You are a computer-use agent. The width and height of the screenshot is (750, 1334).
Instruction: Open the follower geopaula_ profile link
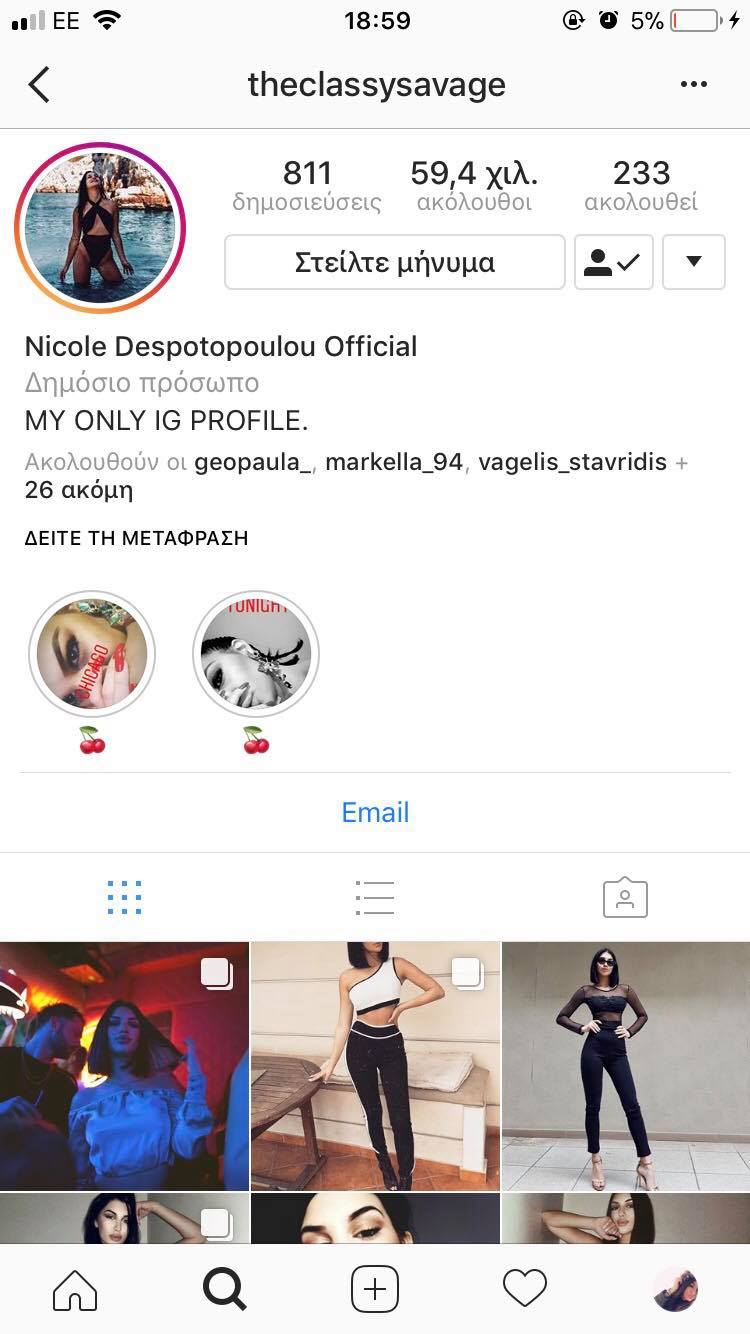(x=252, y=463)
